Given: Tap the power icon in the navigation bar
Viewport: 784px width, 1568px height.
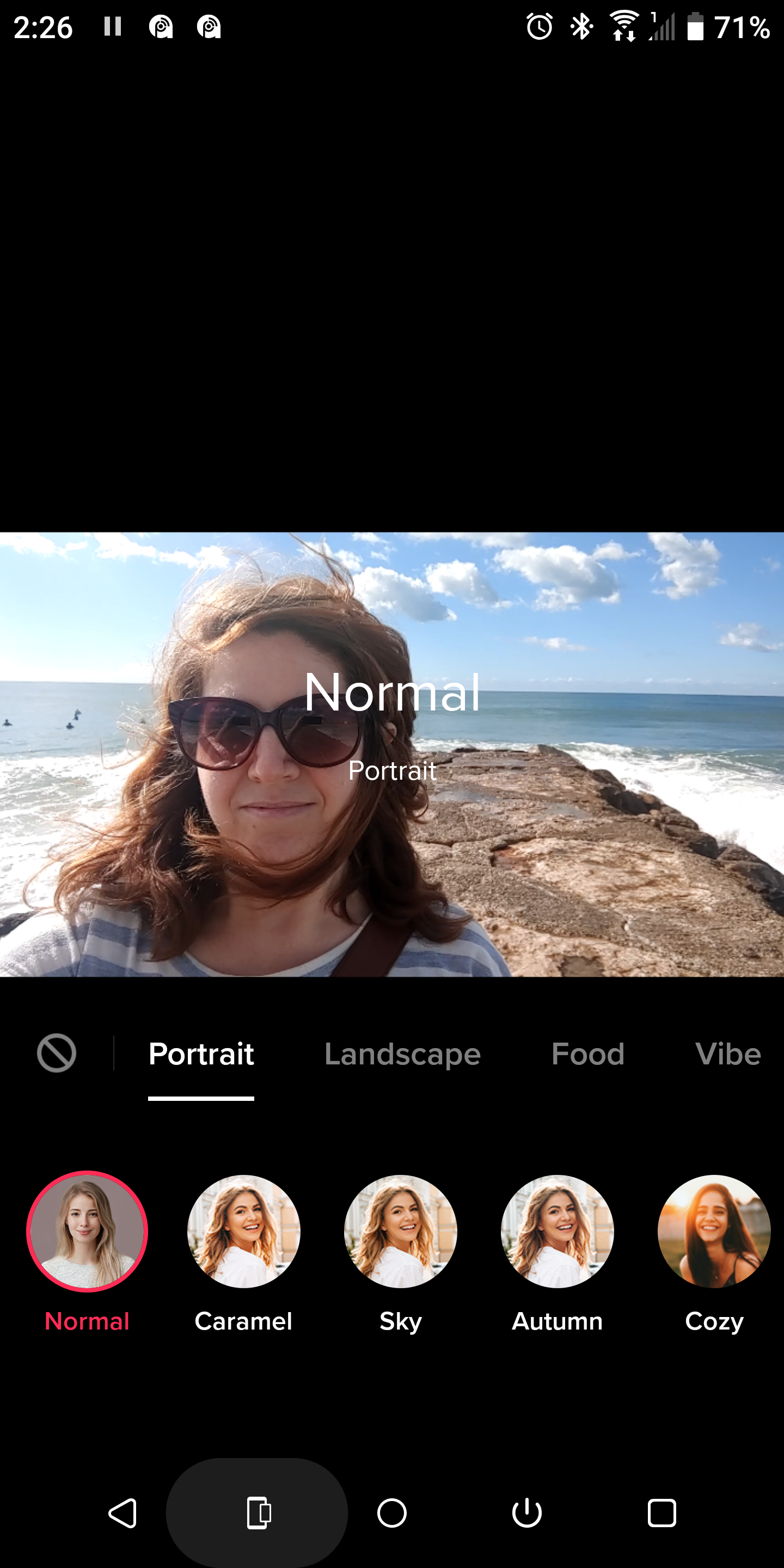Looking at the screenshot, I should coord(526,1513).
